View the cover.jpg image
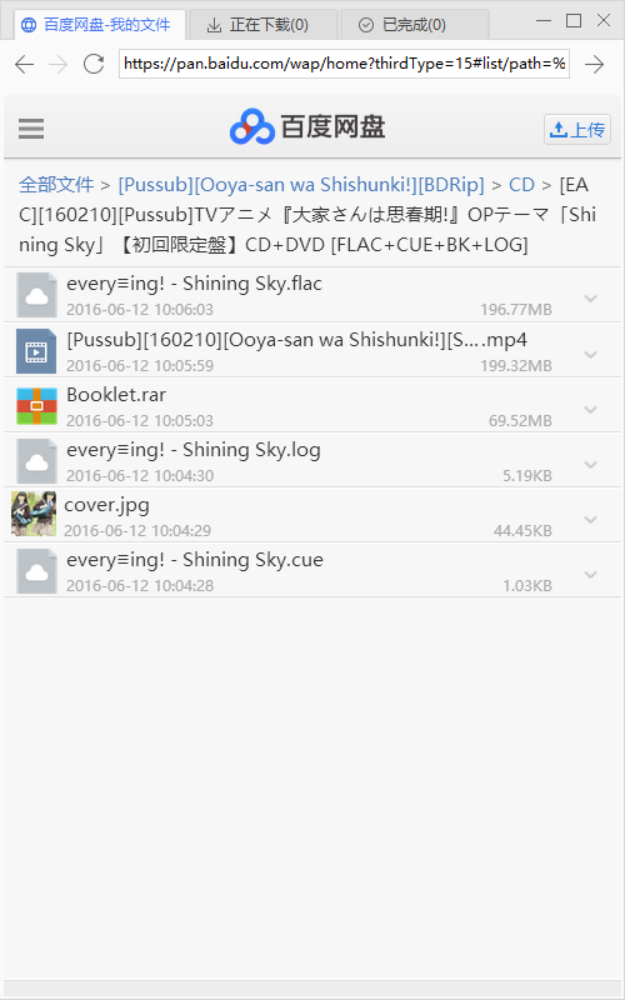Screen dimensions: 625x1000 [106, 505]
